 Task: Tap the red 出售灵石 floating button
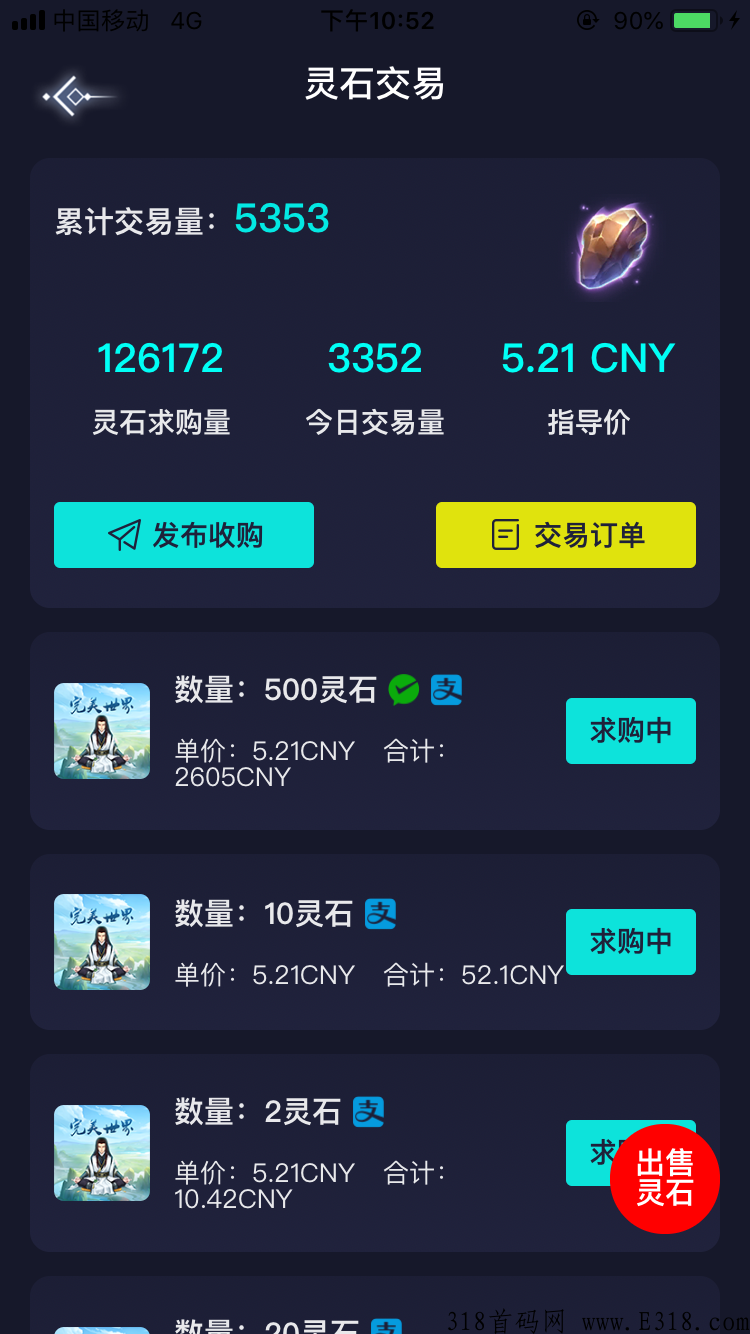coord(665,1180)
